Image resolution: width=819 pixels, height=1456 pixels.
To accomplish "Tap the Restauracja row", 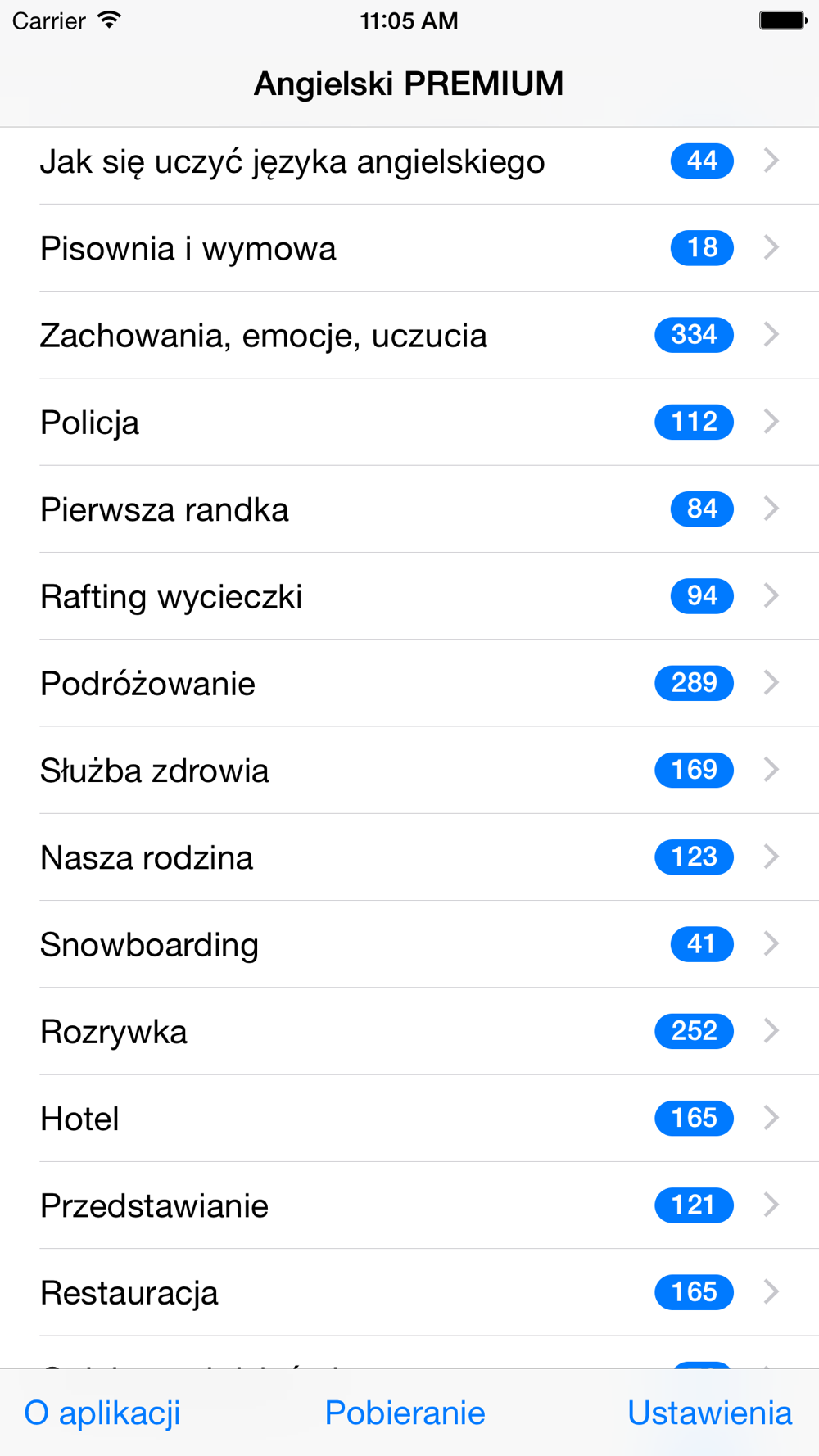I will 409,1292.
